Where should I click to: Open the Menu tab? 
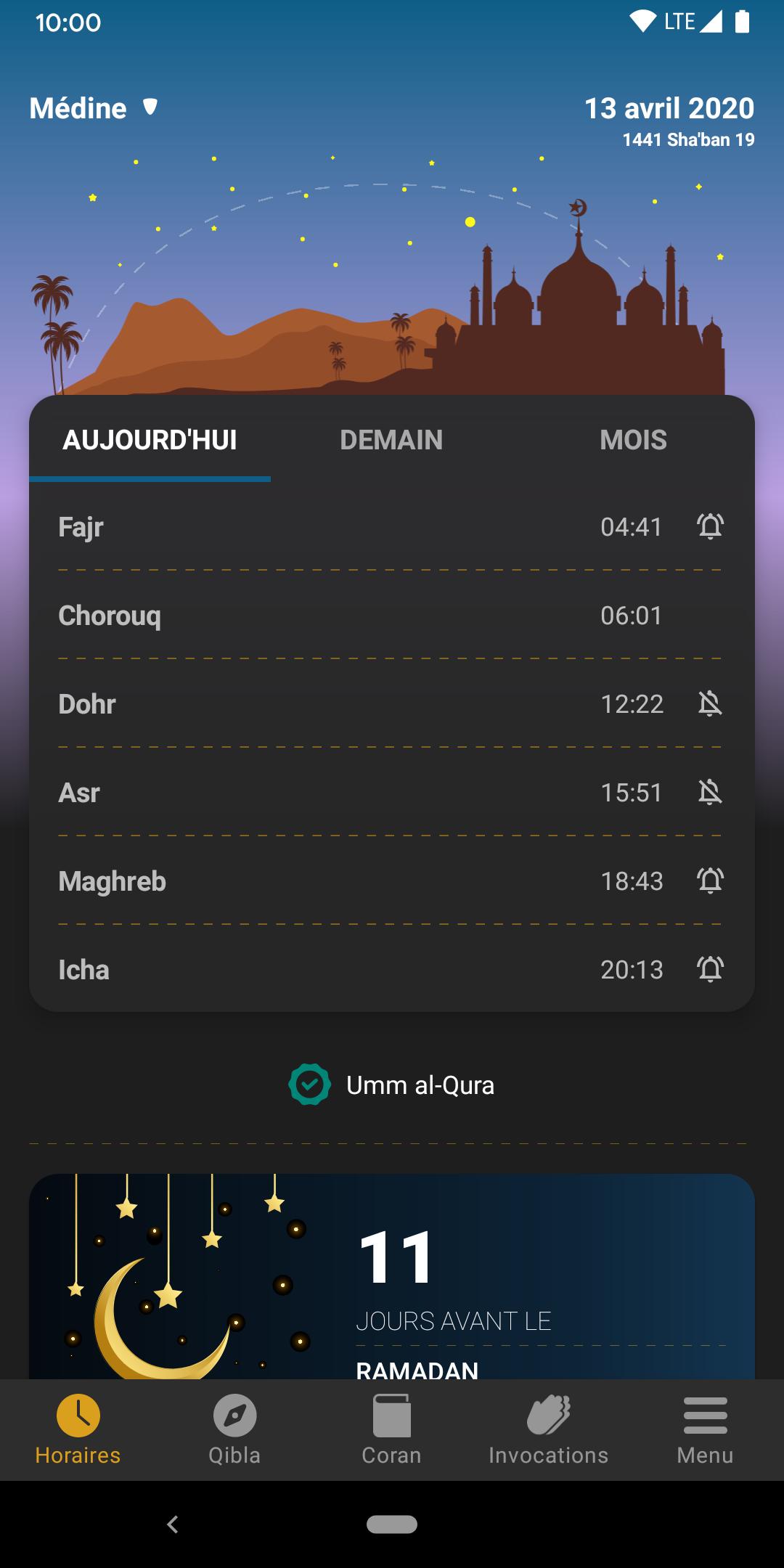(705, 1430)
